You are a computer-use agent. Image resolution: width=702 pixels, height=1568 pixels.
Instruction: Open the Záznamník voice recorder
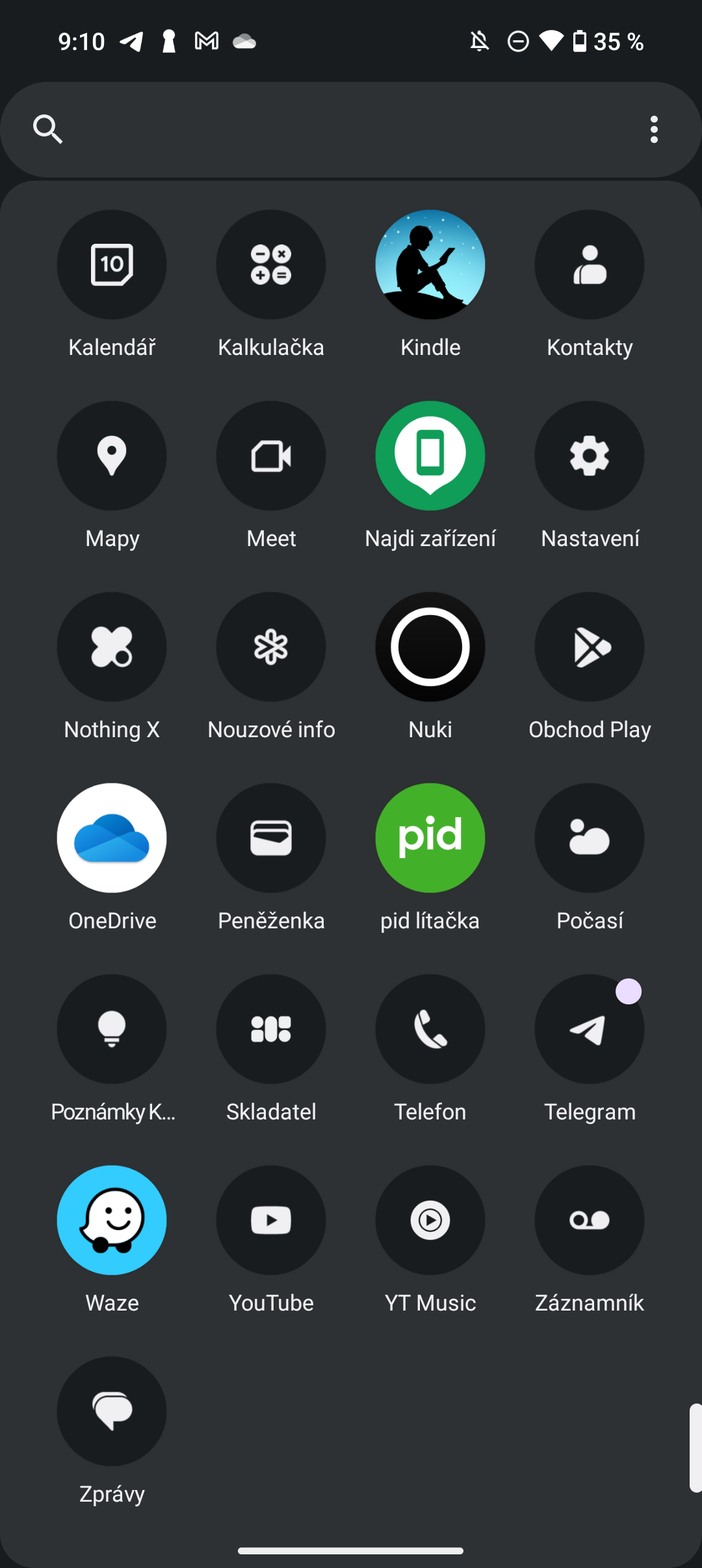click(589, 1220)
